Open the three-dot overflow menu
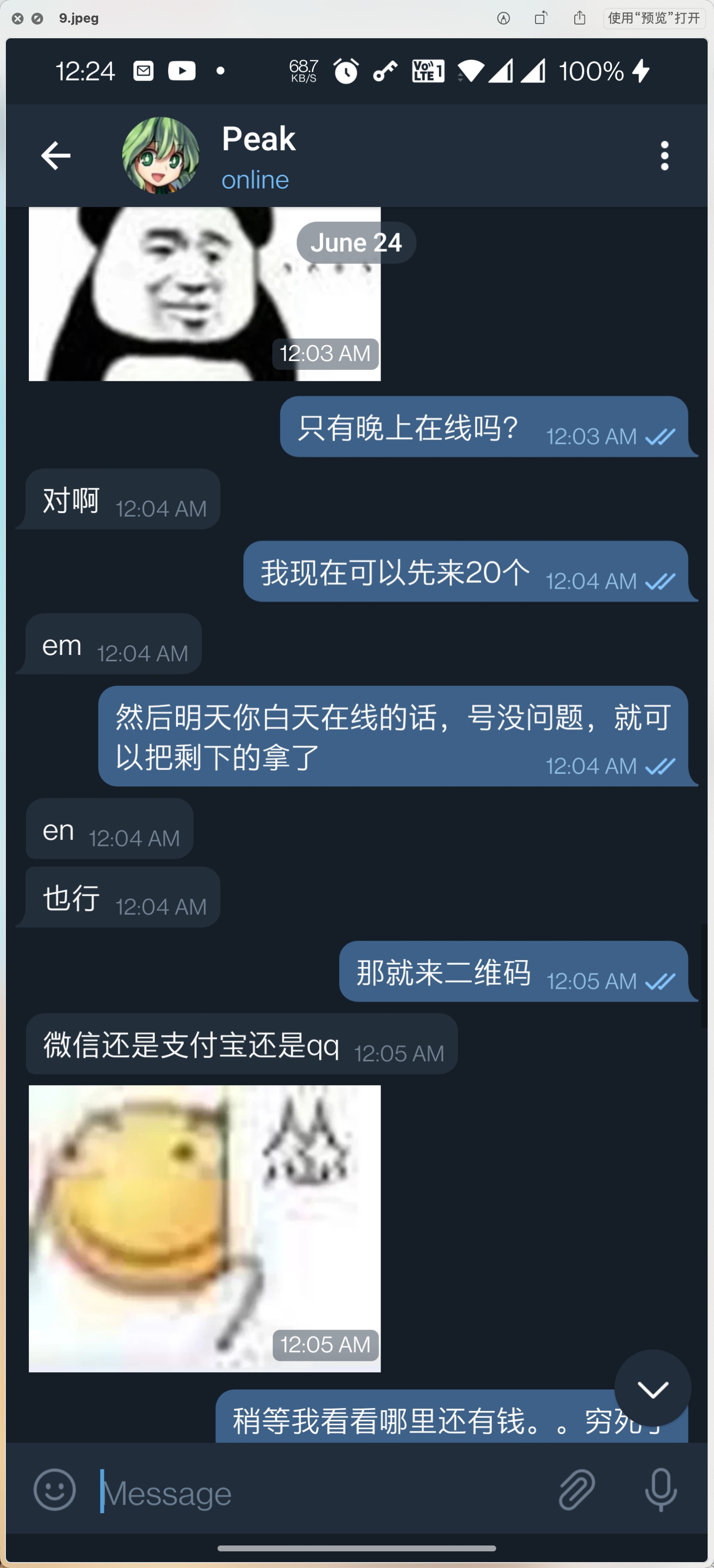 point(664,156)
